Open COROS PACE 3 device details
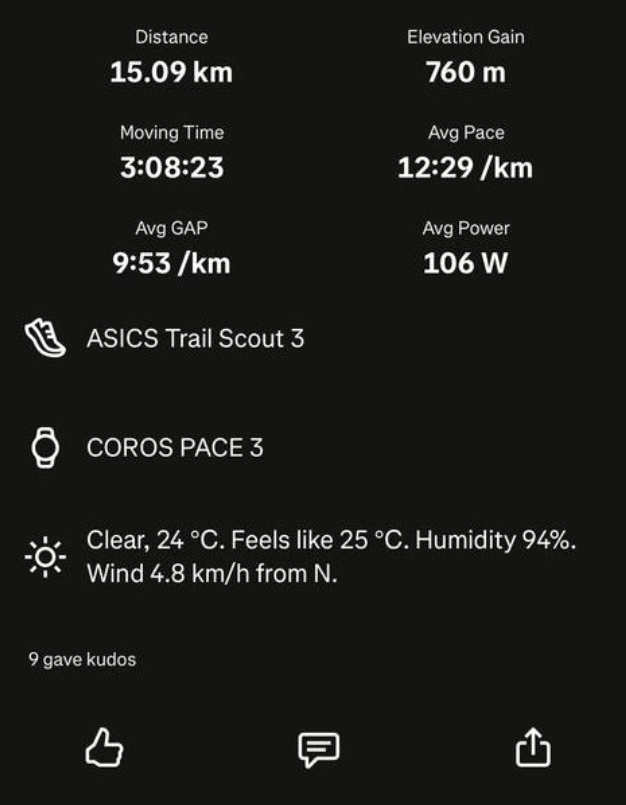 pos(175,447)
